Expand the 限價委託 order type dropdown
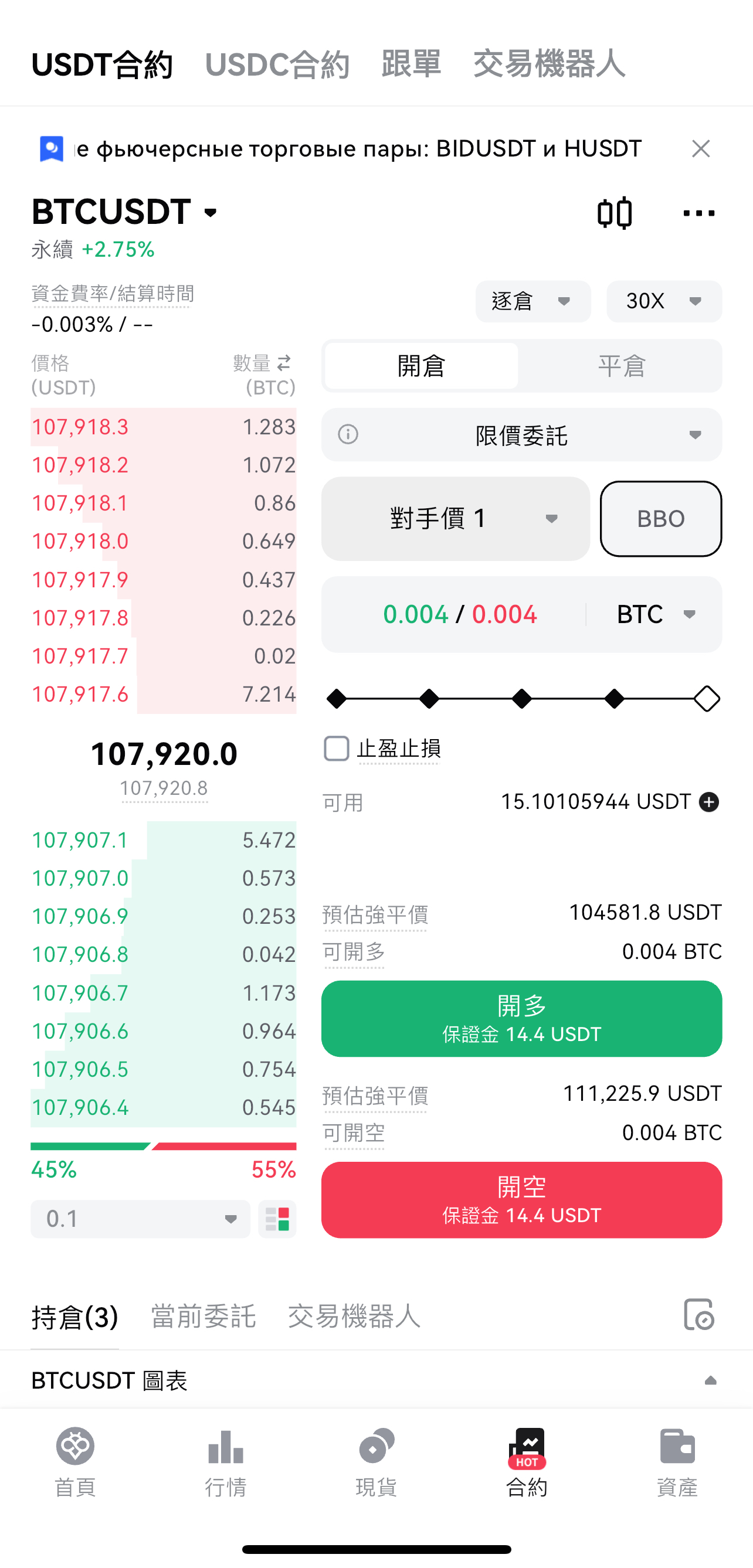753x1568 pixels. 521,435
